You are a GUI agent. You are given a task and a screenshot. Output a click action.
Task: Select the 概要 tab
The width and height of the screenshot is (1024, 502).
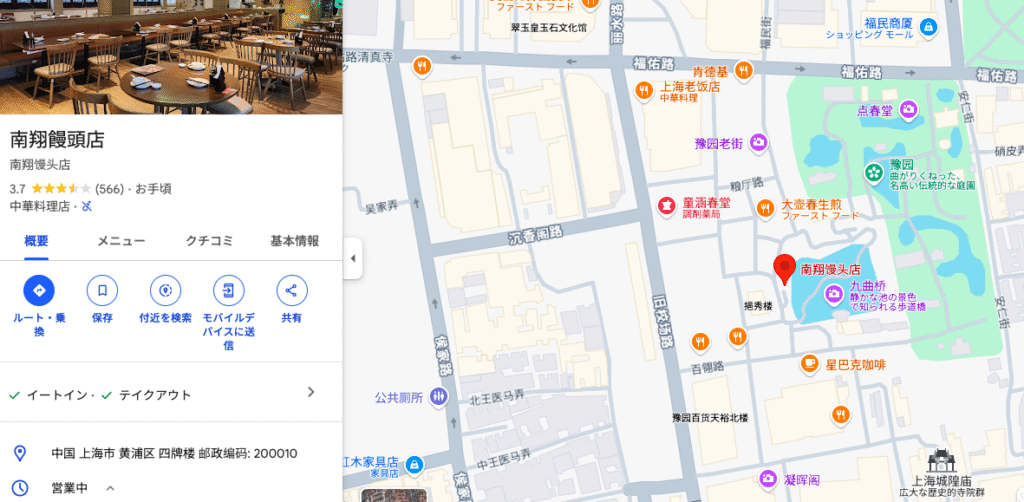(36, 241)
